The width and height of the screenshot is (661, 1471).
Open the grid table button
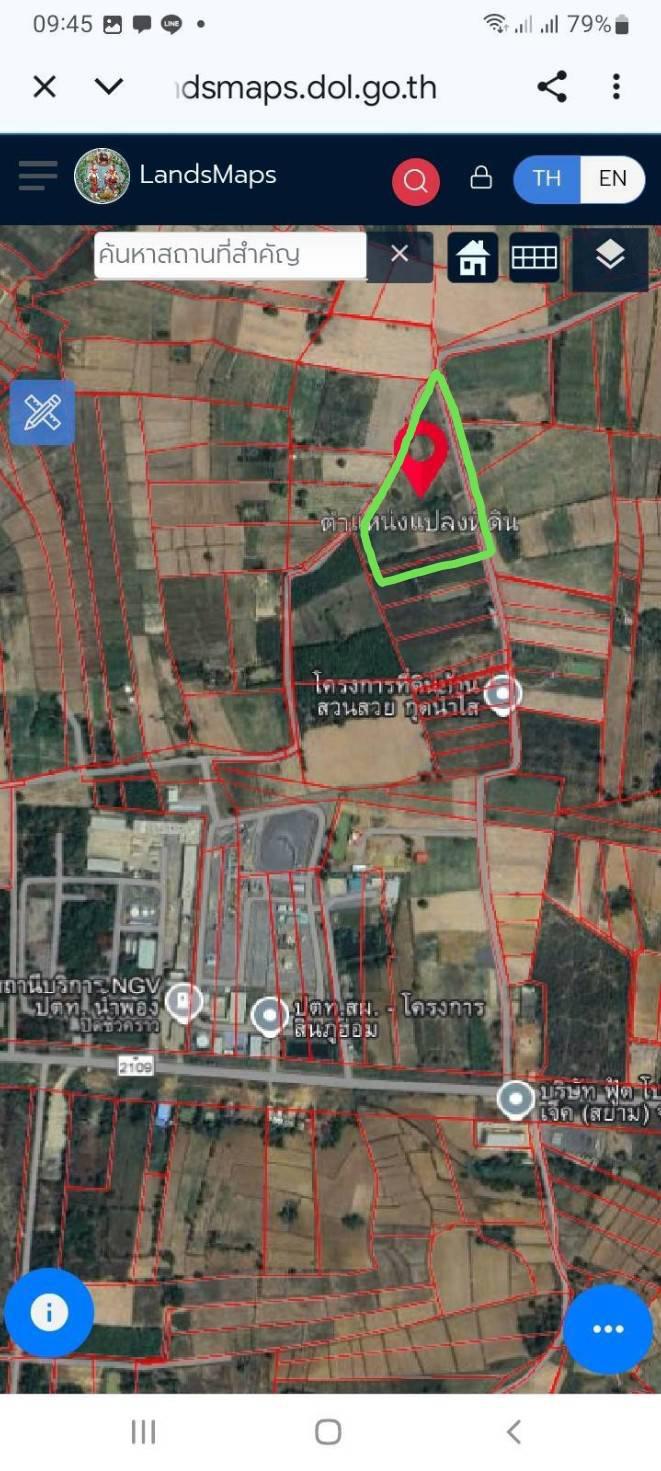click(x=534, y=257)
